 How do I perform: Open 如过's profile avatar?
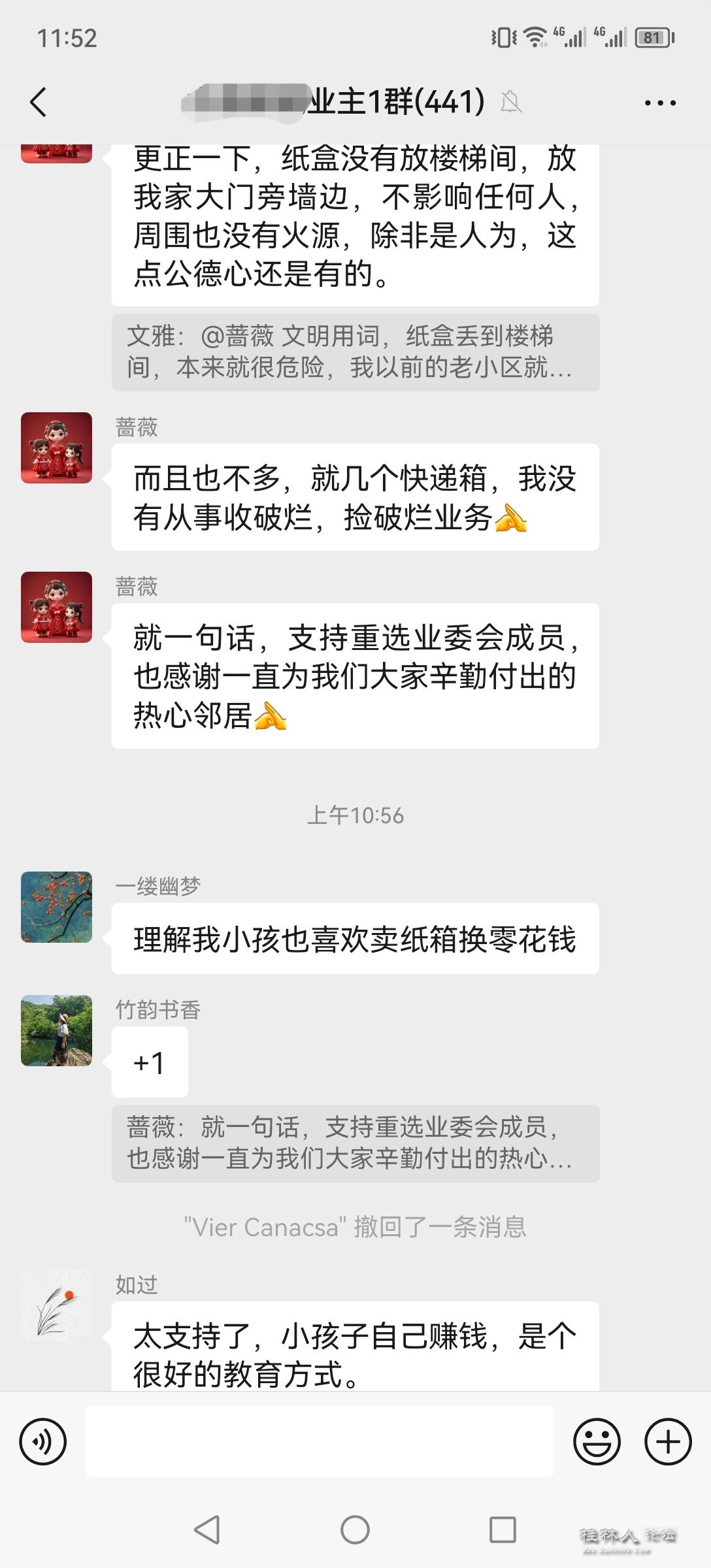tap(57, 1305)
